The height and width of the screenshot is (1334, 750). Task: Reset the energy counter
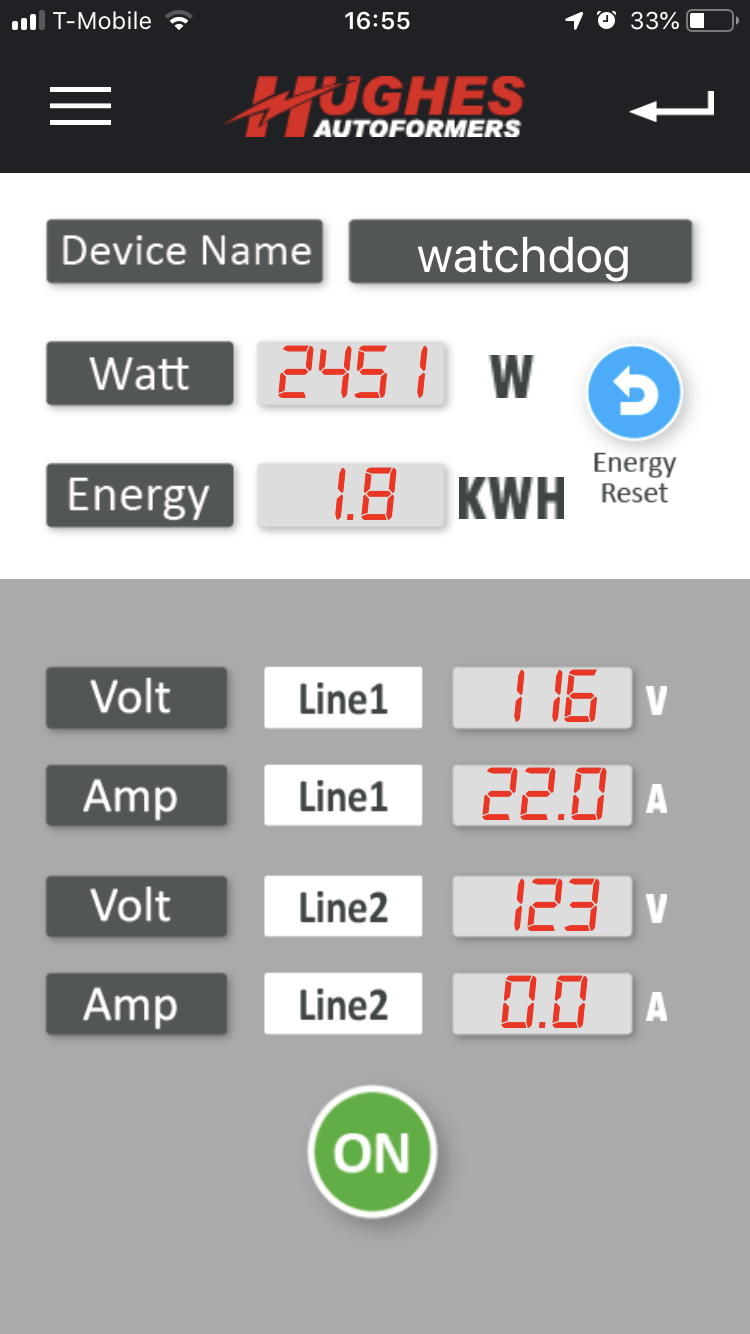coord(634,394)
